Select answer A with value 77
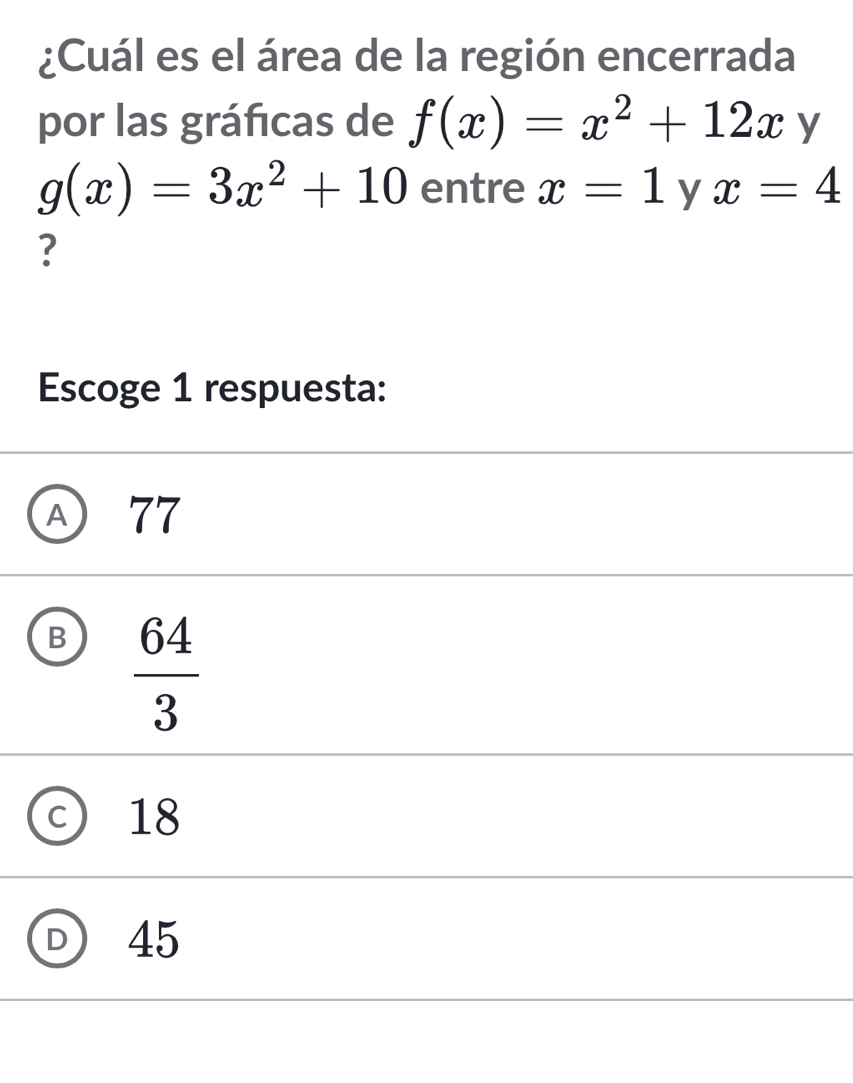Viewport: 853px width, 1083px height. (60, 515)
